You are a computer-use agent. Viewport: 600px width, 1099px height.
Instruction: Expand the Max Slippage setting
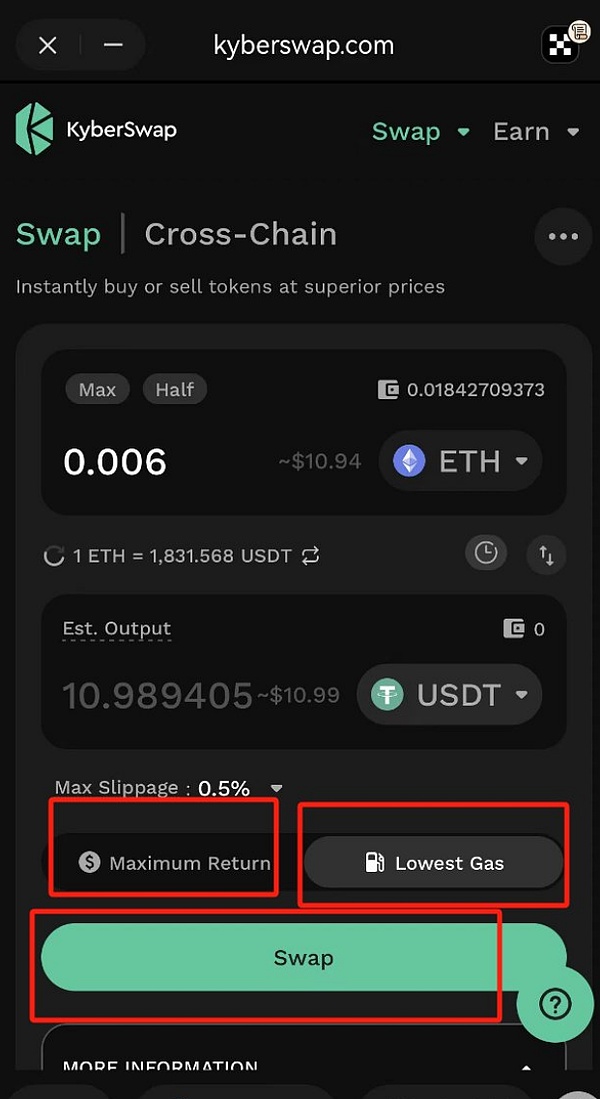coord(277,788)
